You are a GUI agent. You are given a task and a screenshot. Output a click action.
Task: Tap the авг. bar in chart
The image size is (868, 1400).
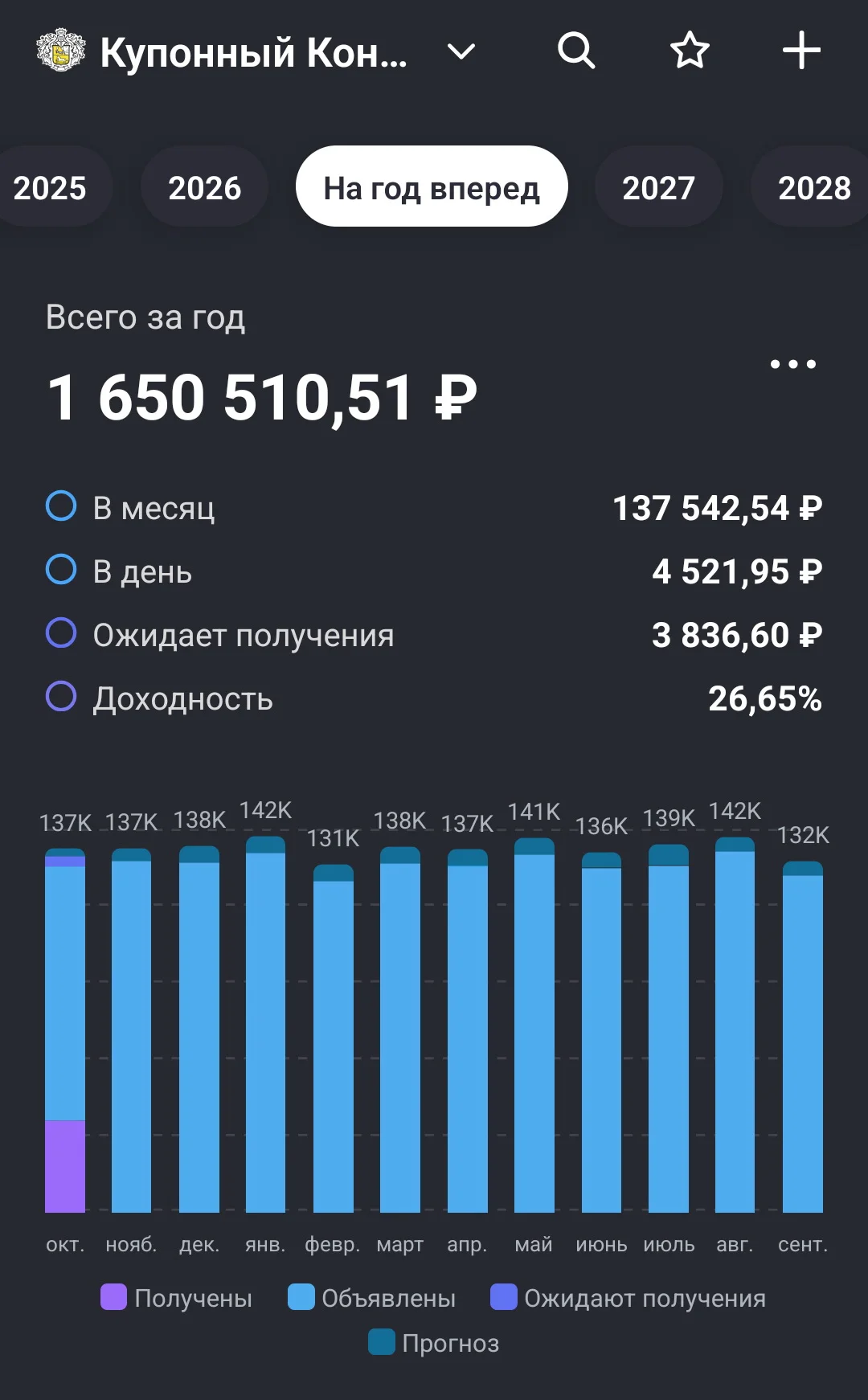tap(735, 1025)
